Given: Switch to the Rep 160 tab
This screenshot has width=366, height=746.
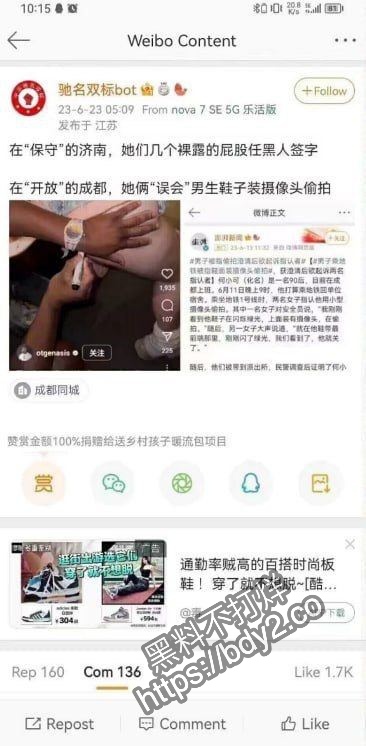Looking at the screenshot, I should (x=38, y=672).
